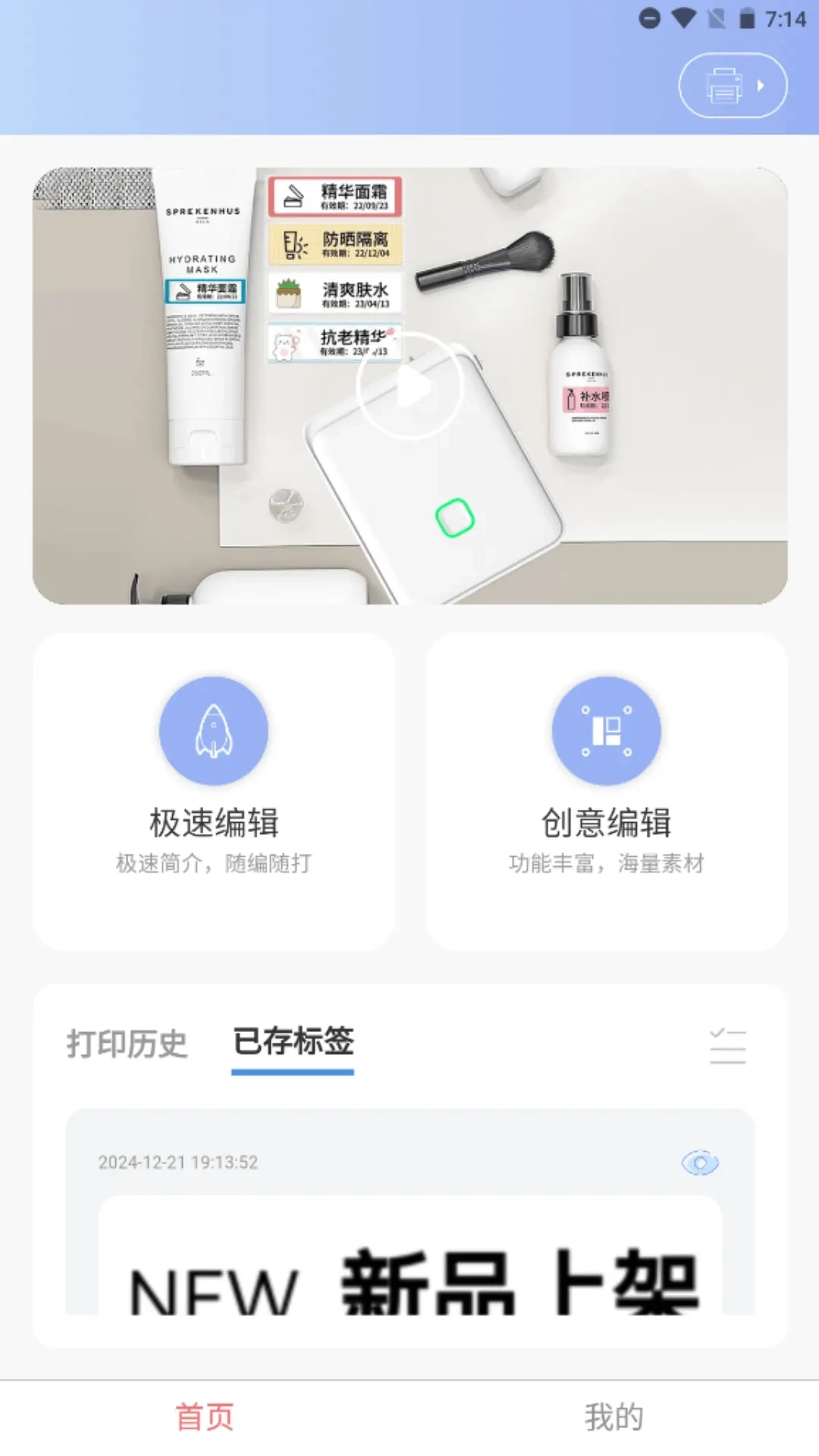
Task: Select the 创意编辑 creative editing icon
Action: pos(606,730)
